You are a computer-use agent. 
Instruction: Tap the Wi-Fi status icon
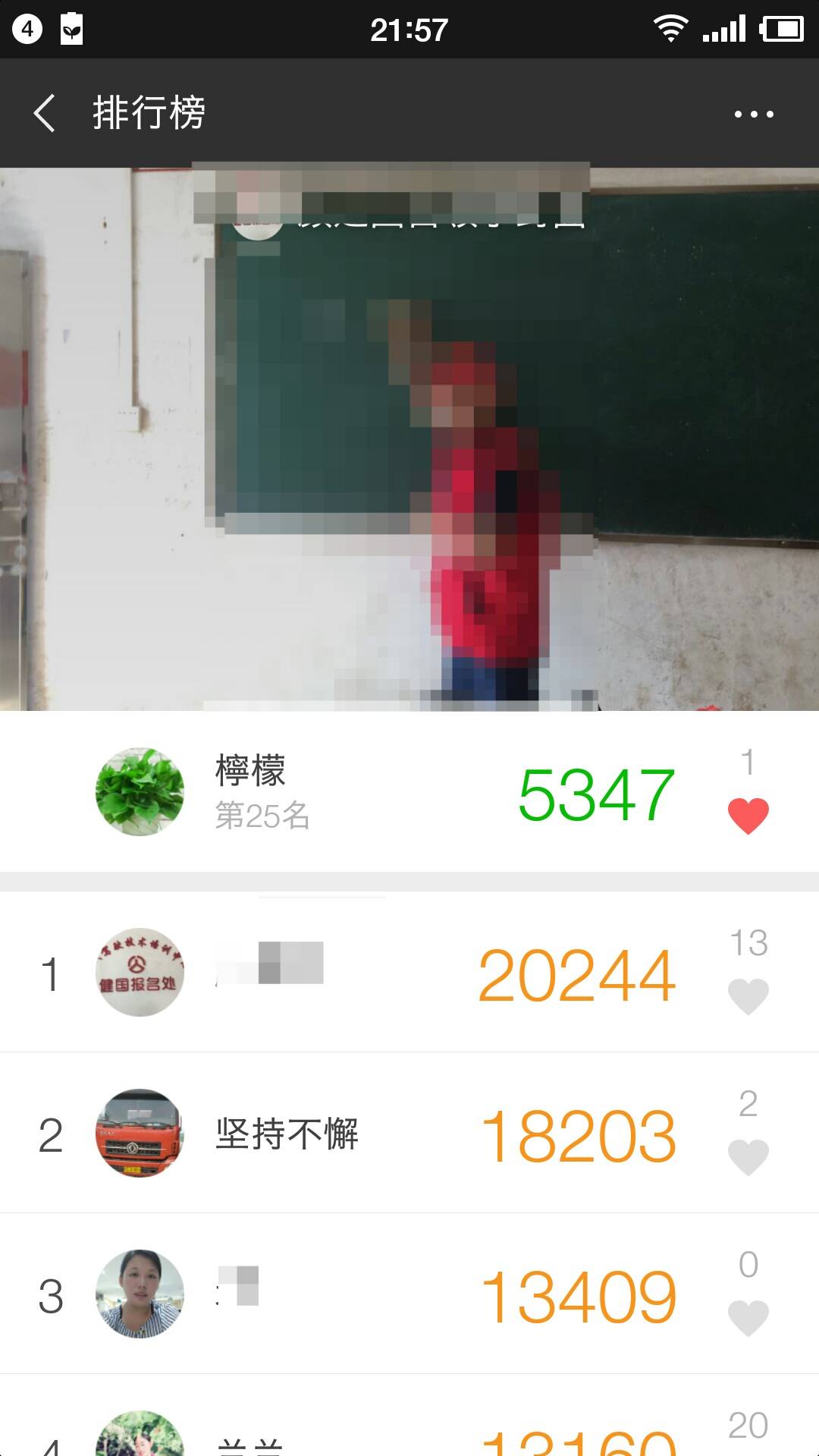670,30
